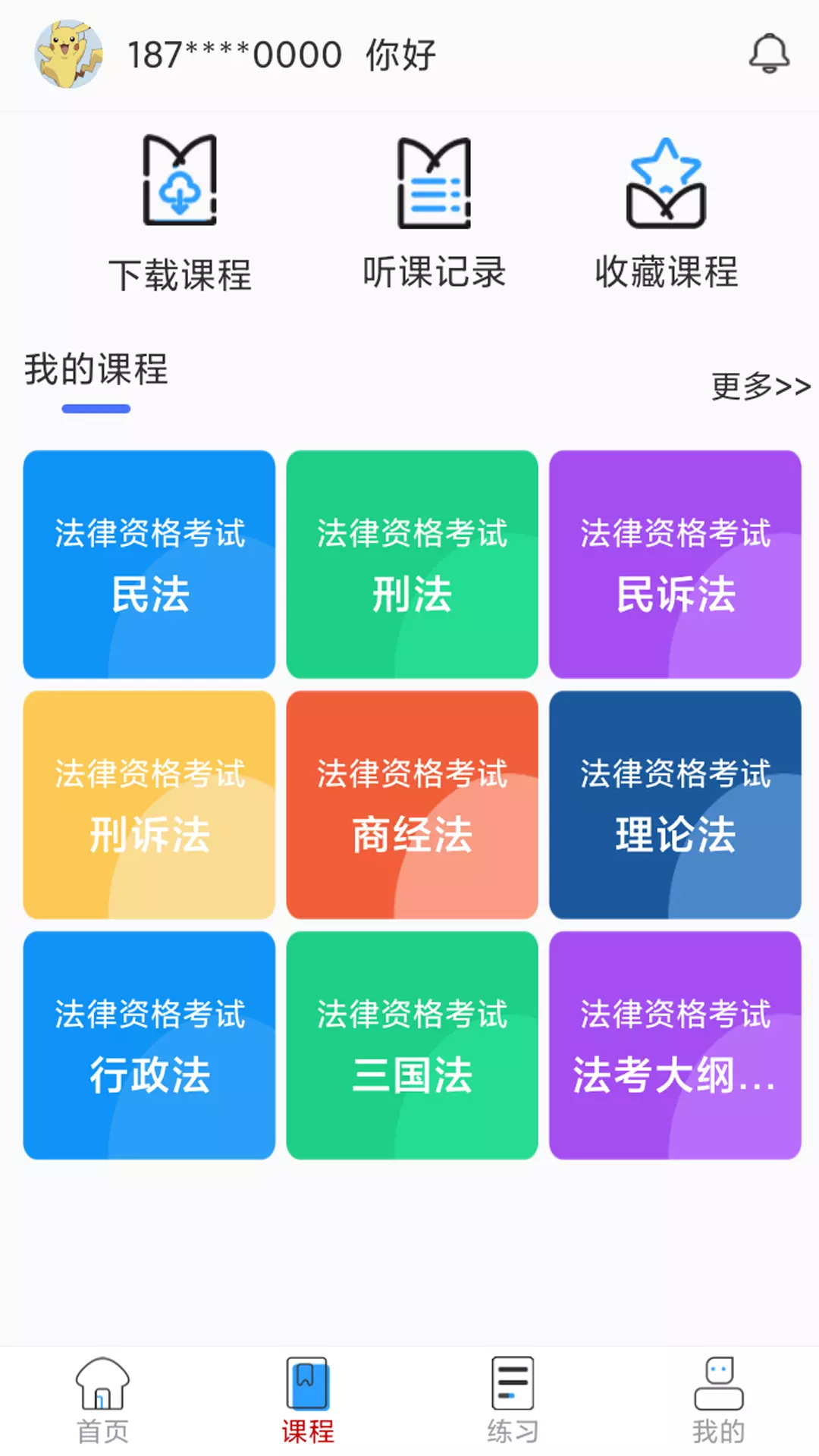Open the 理论法 course card
Image resolution: width=819 pixels, height=1456 pixels.
[676, 805]
